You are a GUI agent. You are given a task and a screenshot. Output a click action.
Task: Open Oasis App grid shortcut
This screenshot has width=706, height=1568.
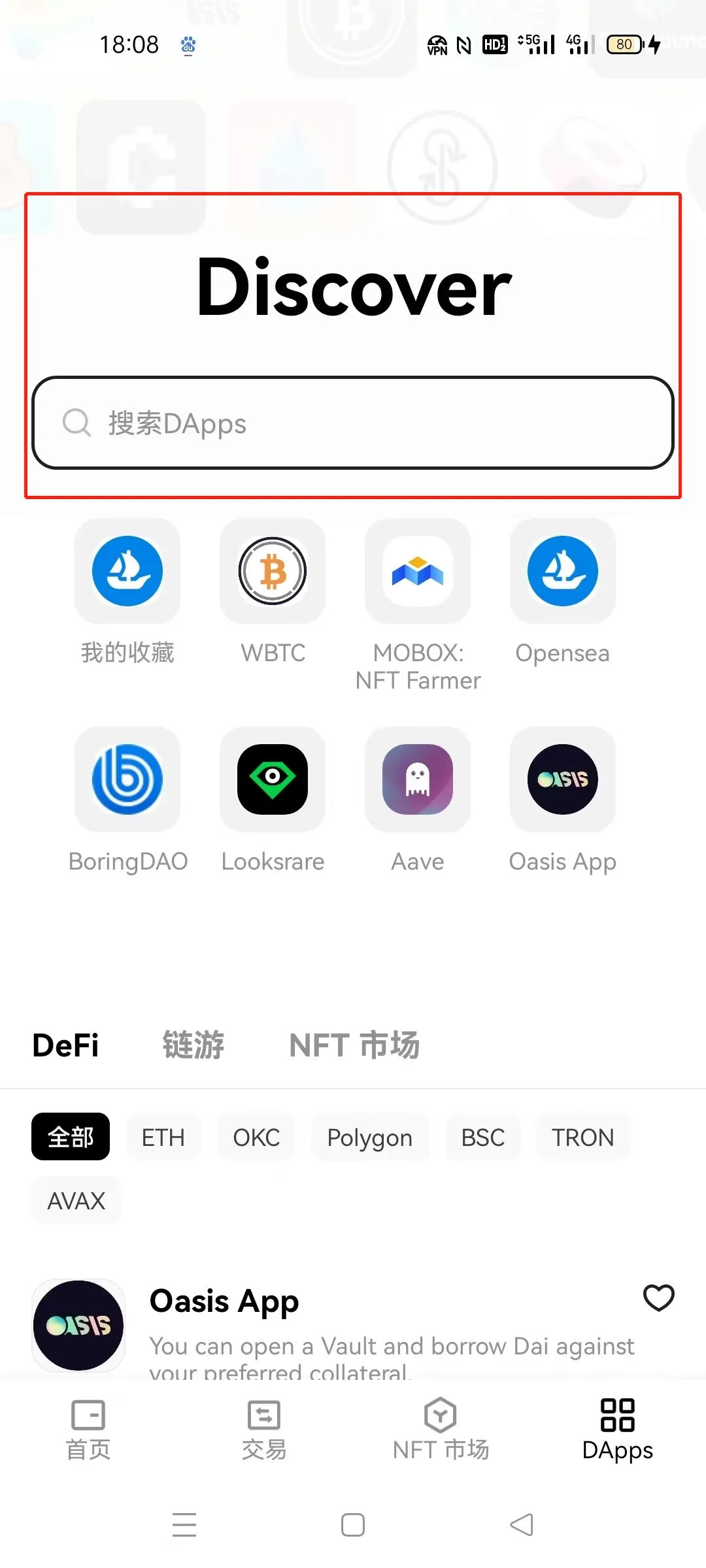pyautogui.click(x=562, y=779)
